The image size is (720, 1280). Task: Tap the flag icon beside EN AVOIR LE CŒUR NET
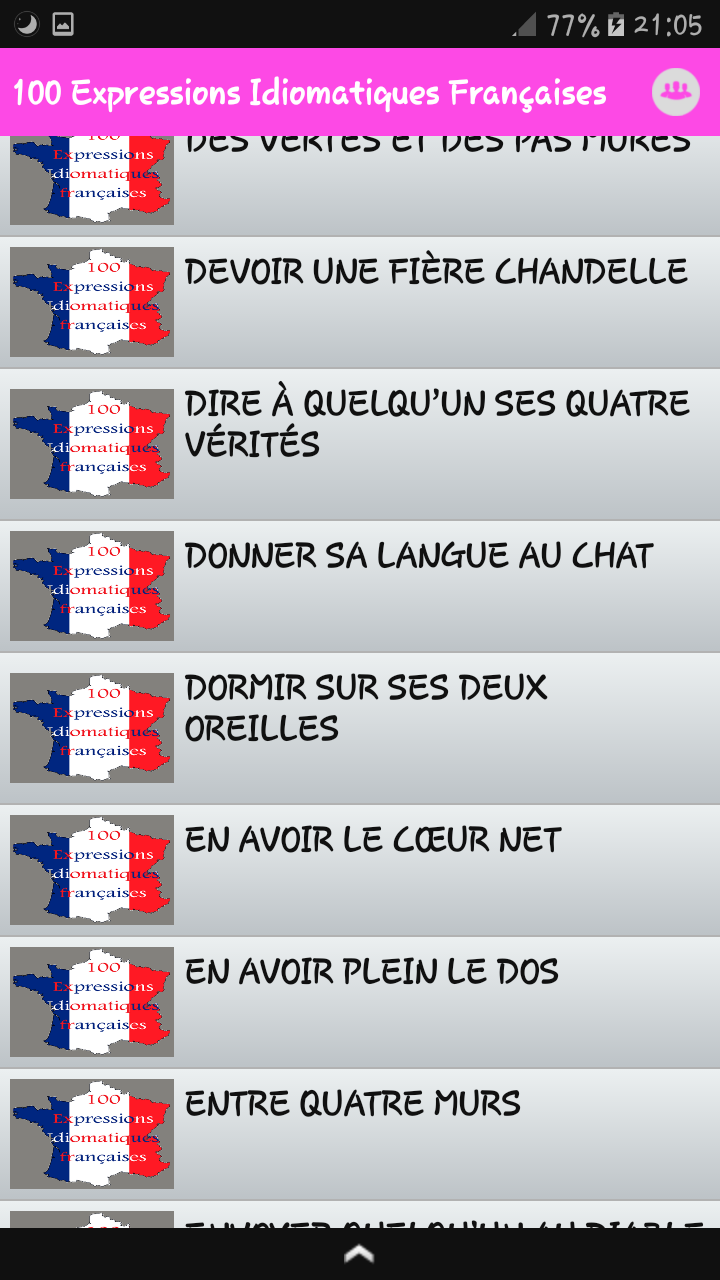[x=90, y=869]
